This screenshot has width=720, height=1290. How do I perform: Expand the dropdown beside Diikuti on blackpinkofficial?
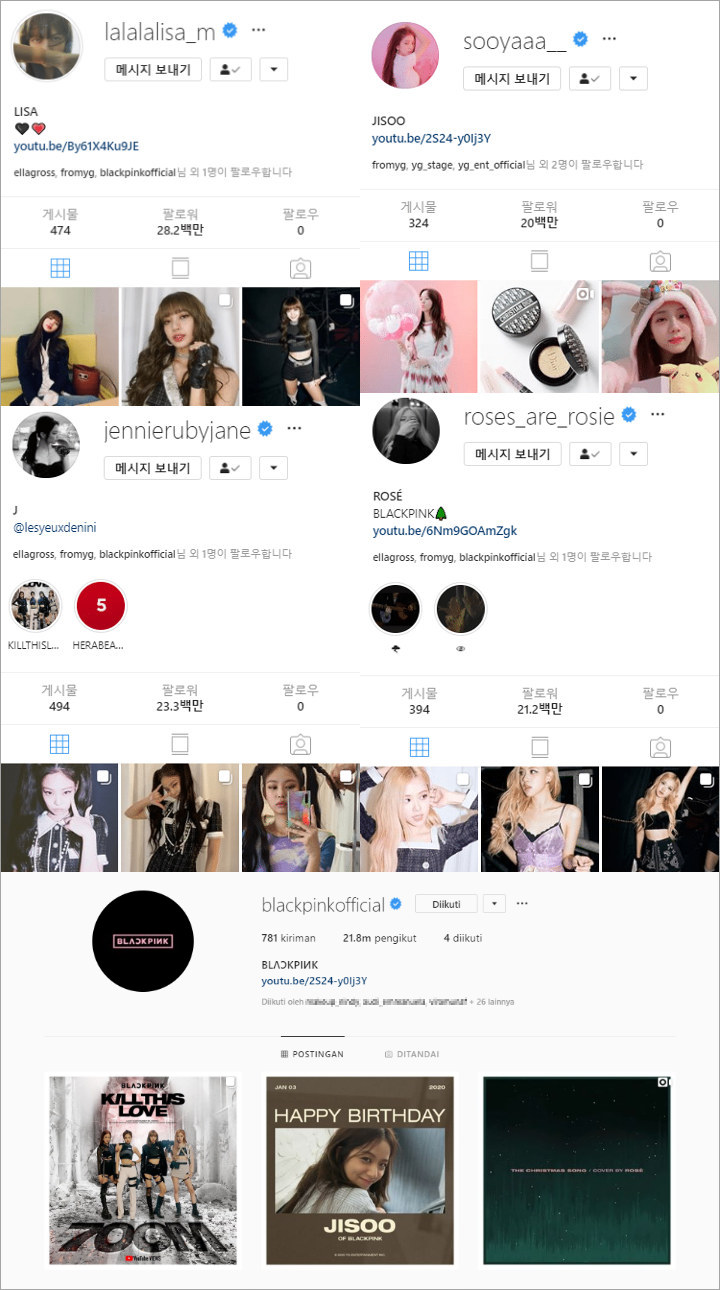coord(494,902)
